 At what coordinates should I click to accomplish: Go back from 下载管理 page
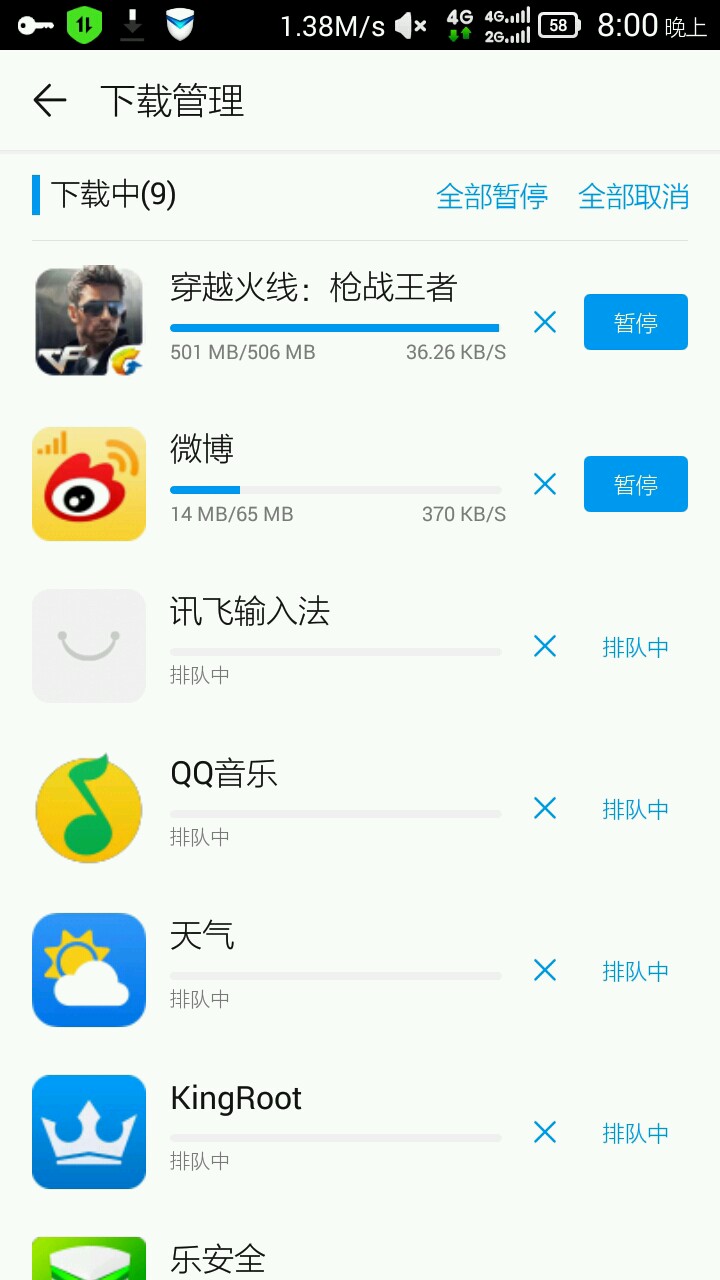coord(49,100)
